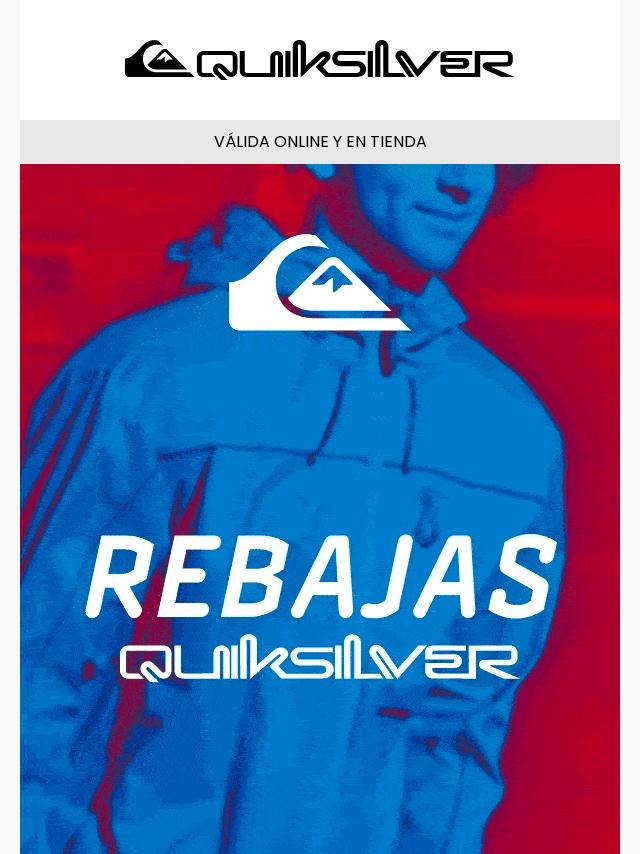
Task: Open the Rebajas Quiksilver sale banner
Action: pos(320,509)
